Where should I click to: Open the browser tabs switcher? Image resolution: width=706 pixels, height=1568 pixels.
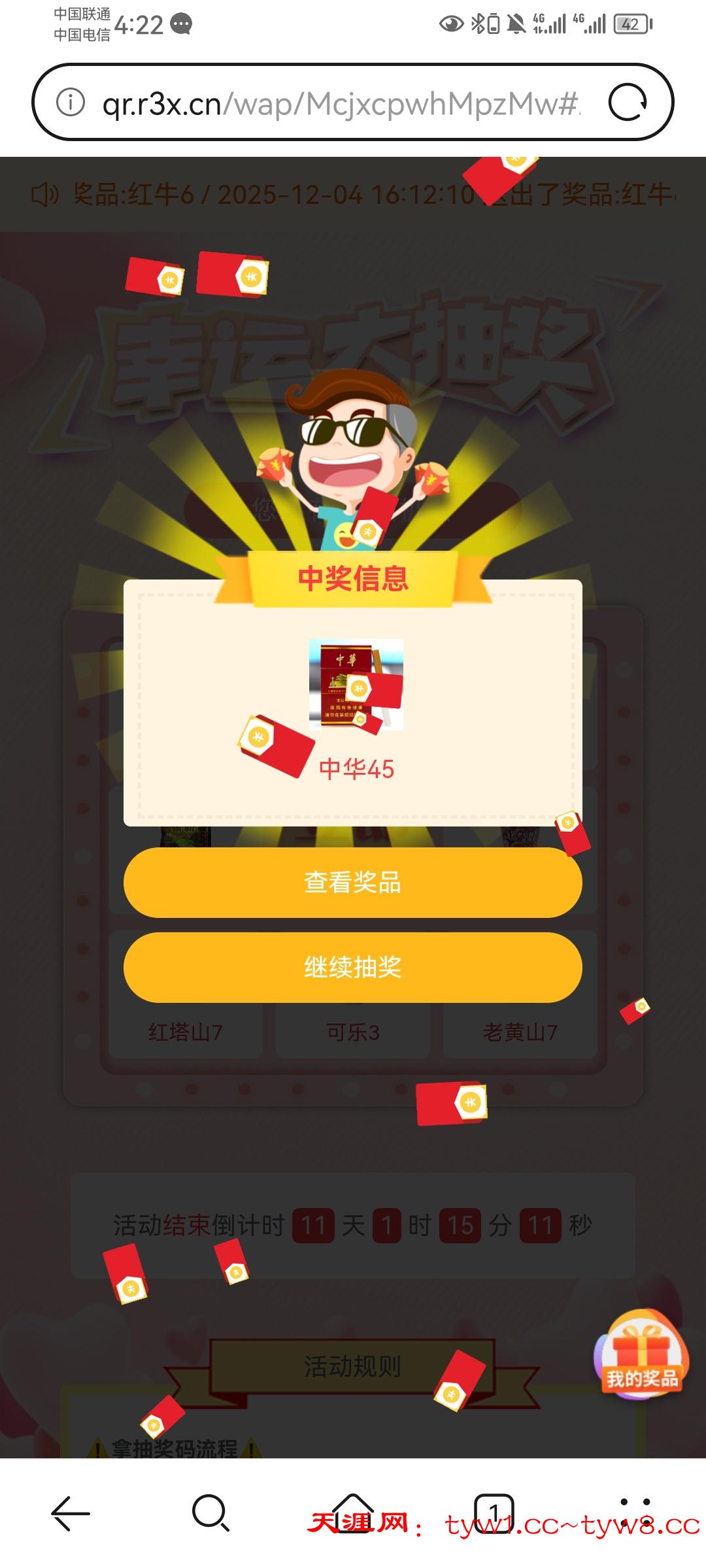tap(494, 1513)
